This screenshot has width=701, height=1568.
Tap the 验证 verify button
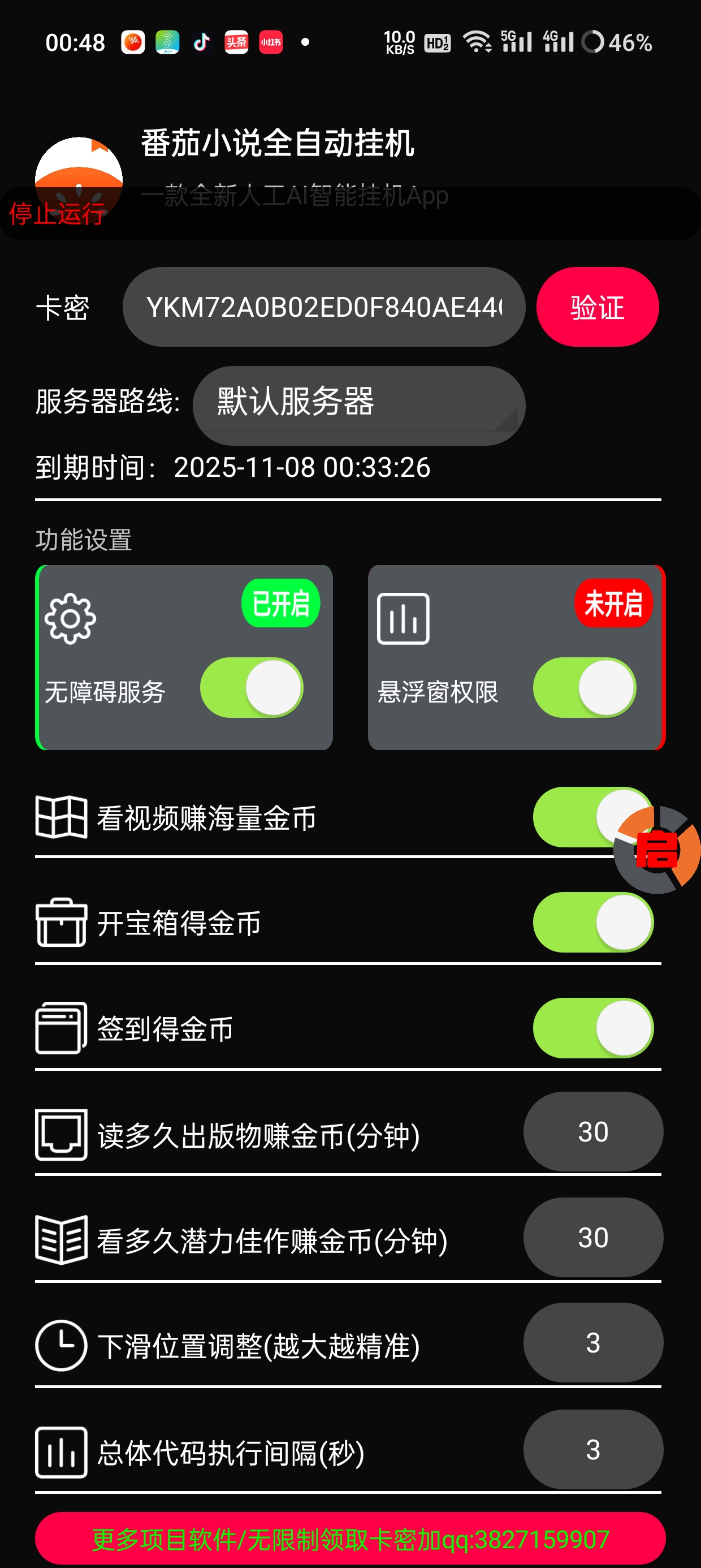pos(596,307)
